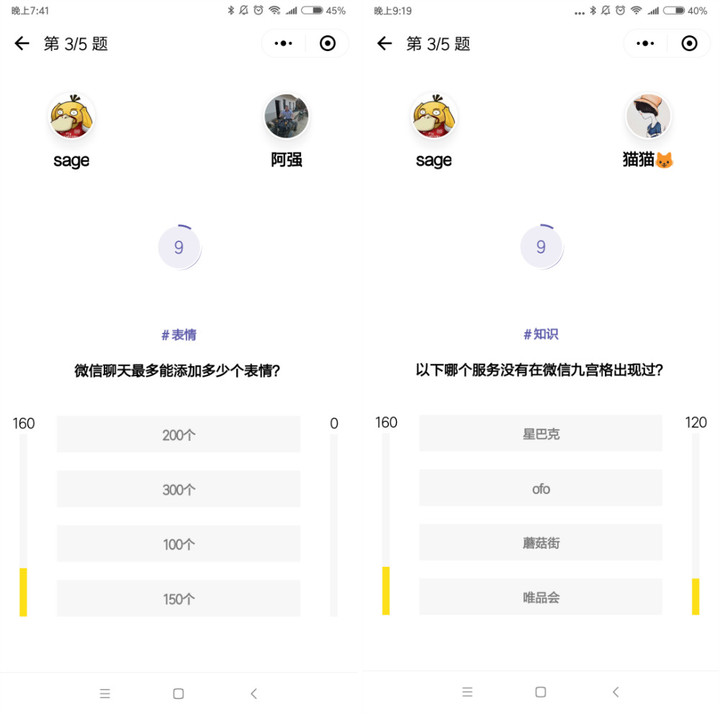Pick 100个 as the answer
The height and width of the screenshot is (716, 720).
tap(178, 544)
